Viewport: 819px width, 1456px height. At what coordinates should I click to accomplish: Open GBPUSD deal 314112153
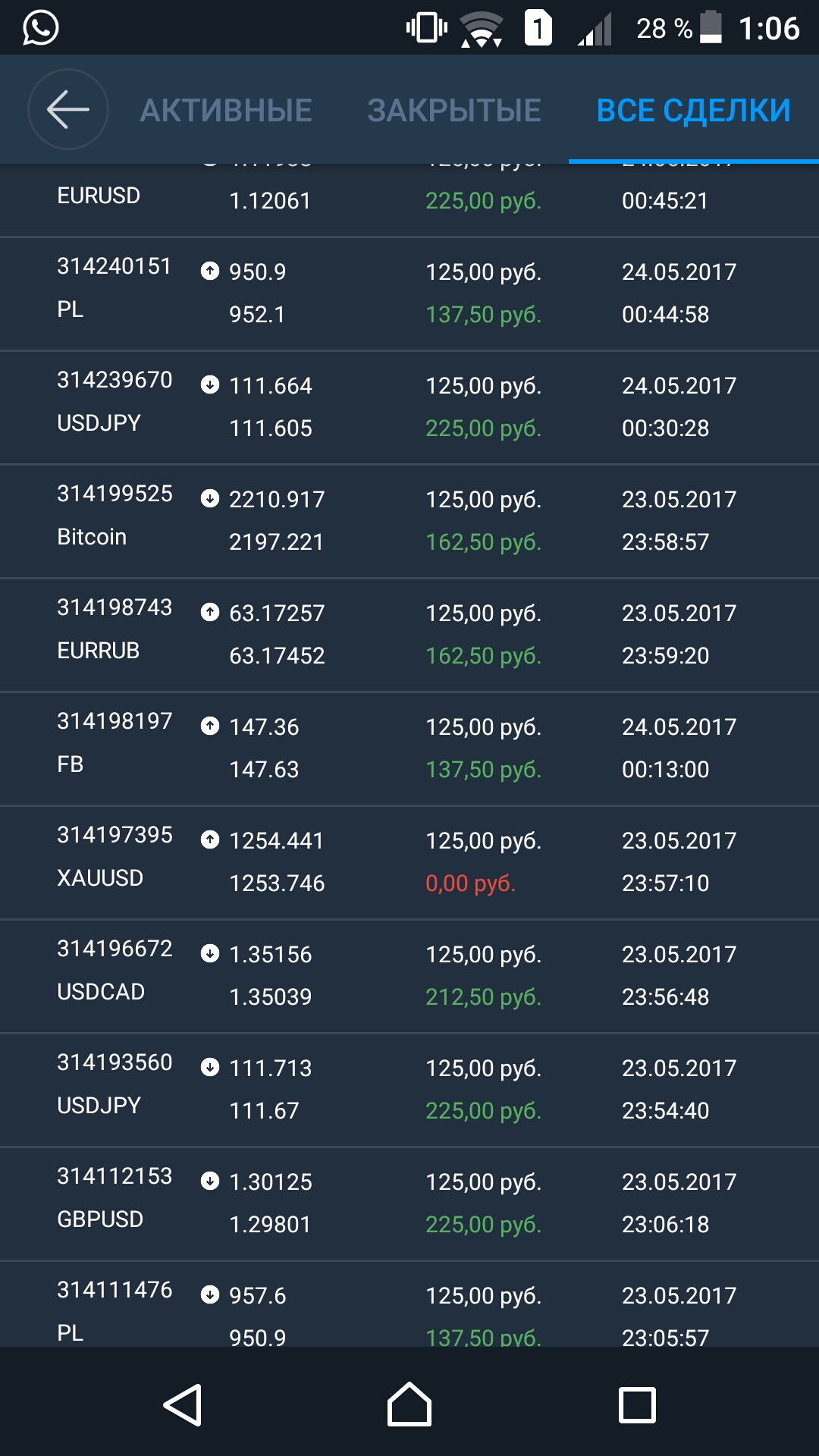coord(409,1203)
